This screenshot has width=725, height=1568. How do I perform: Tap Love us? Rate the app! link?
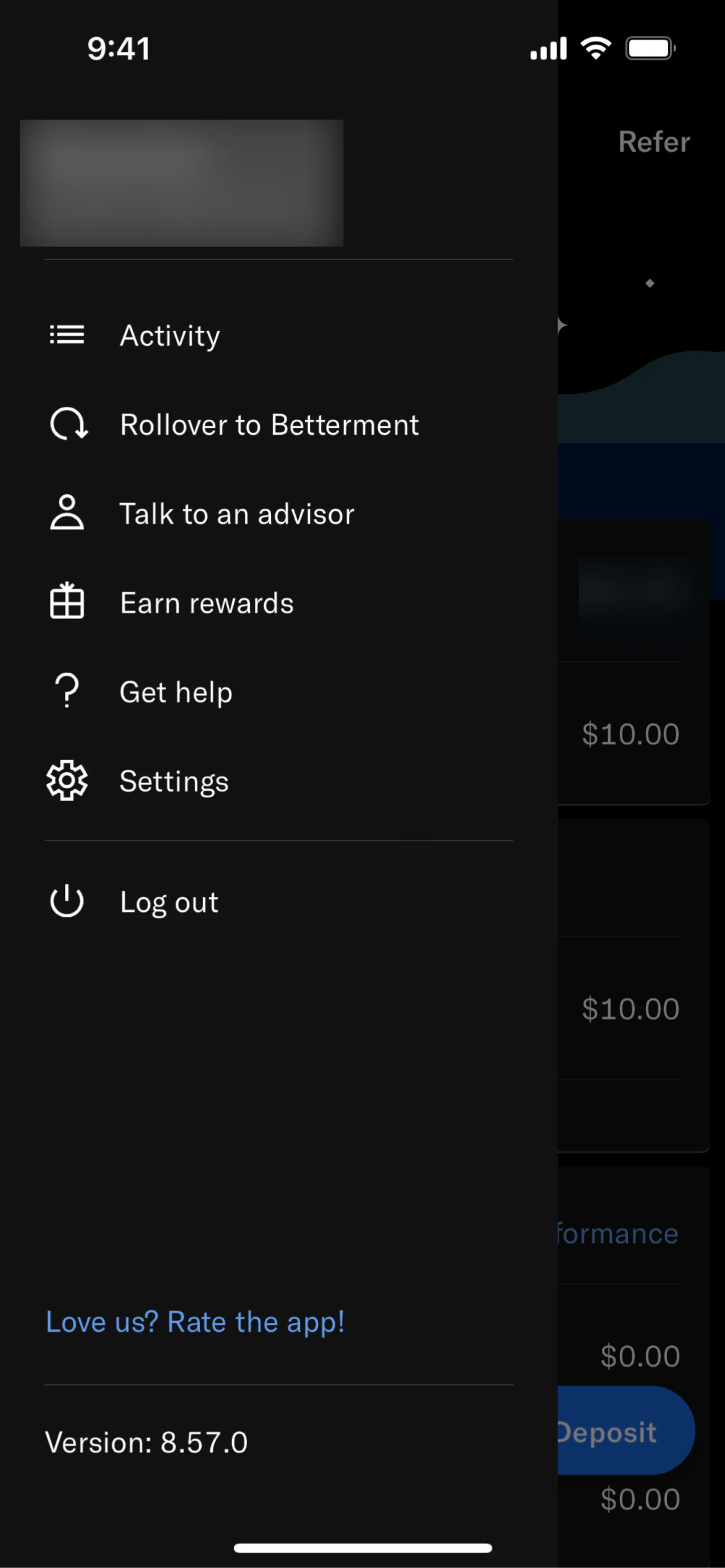pyautogui.click(x=195, y=1322)
